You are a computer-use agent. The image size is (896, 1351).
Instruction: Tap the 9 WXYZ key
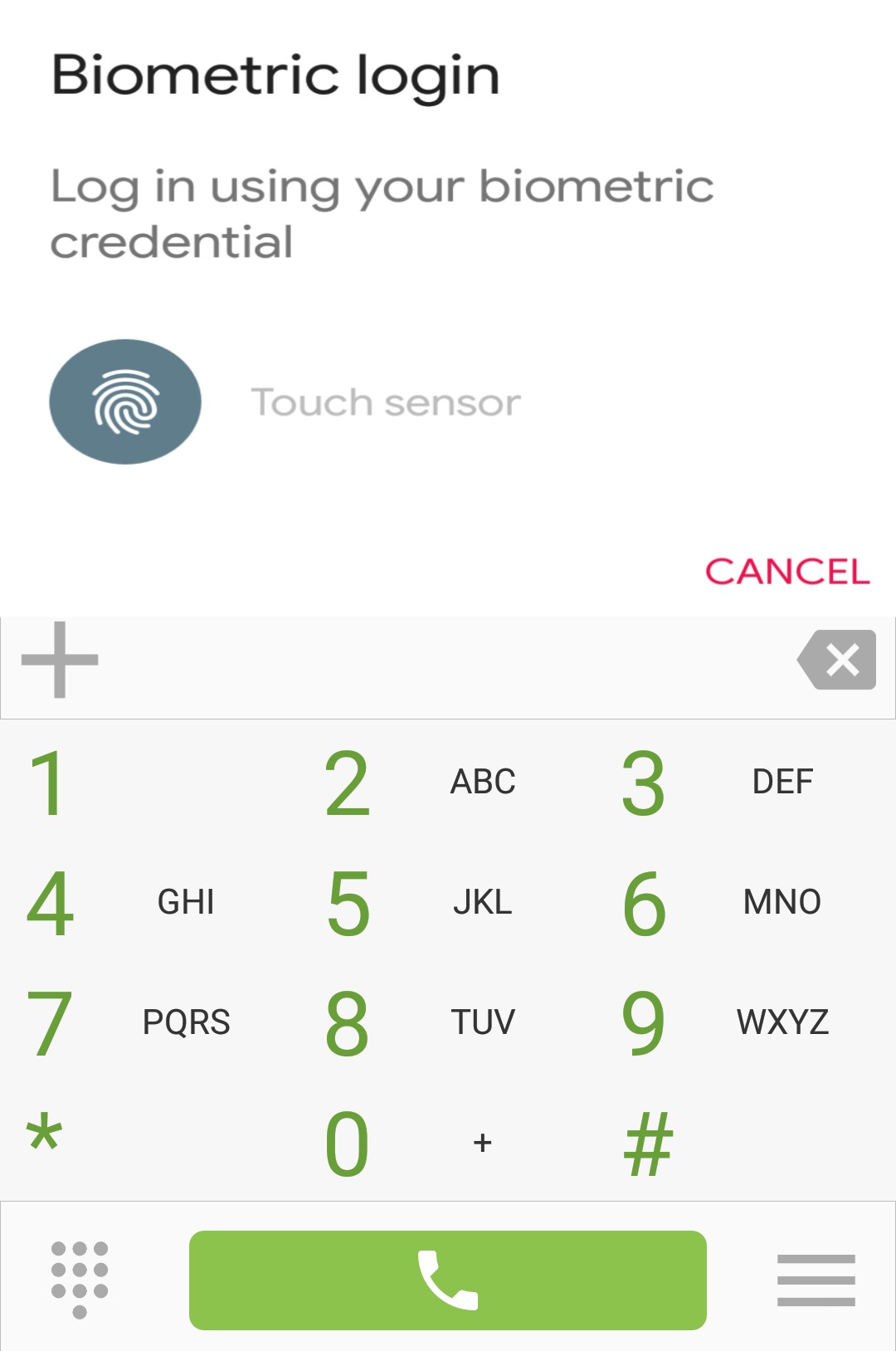(x=713, y=1022)
